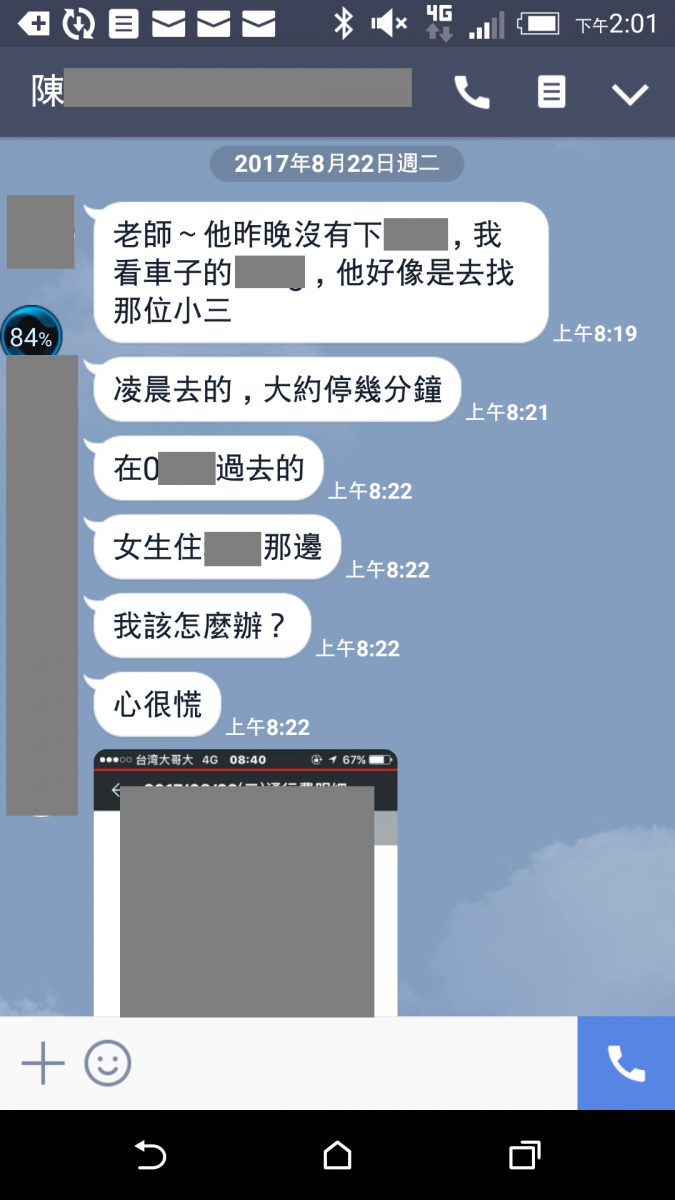Go back with the system back button
Viewport: 675px width, 1200px height.
(x=150, y=1156)
